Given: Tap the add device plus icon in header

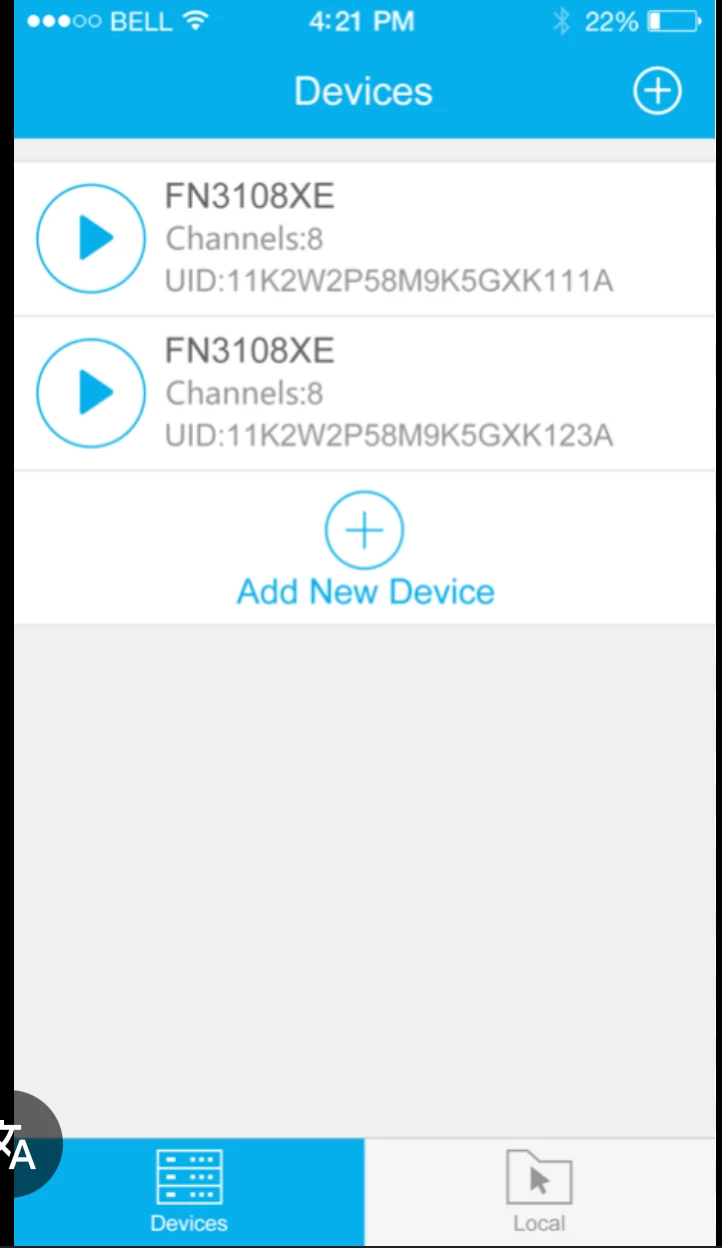Looking at the screenshot, I should (x=657, y=91).
